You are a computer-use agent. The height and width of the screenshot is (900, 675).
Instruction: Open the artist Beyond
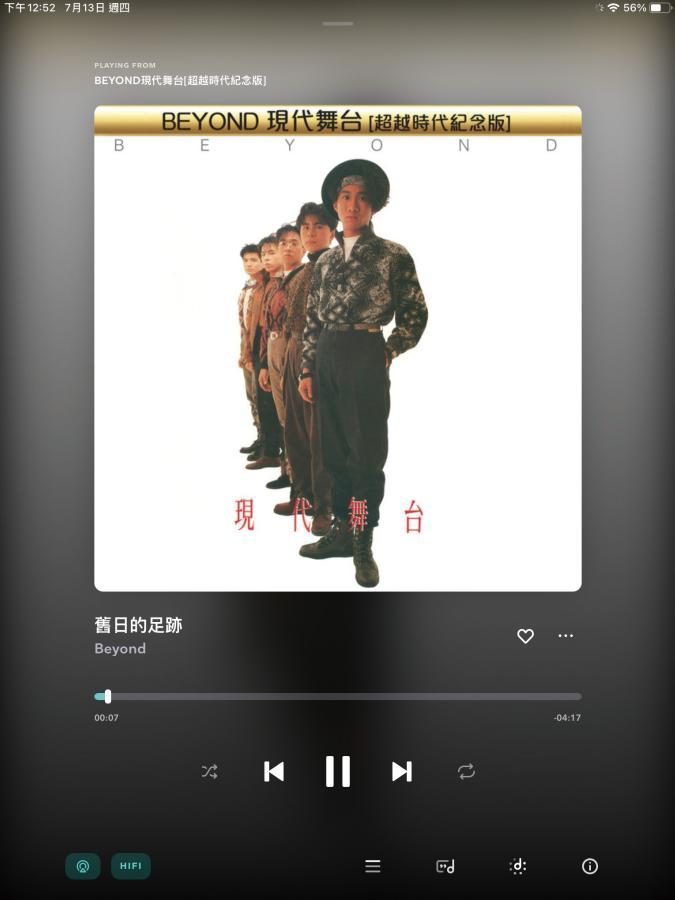120,649
